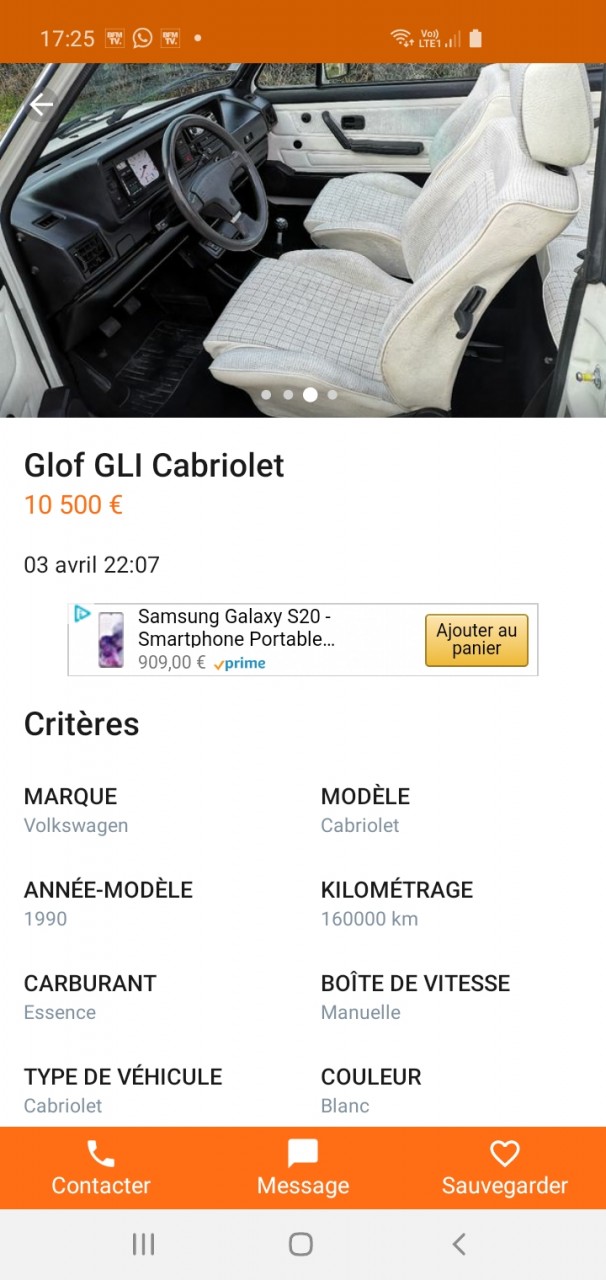Save this listing with Sauvegarder
Image resolution: width=606 pixels, height=1280 pixels.
(504, 1168)
